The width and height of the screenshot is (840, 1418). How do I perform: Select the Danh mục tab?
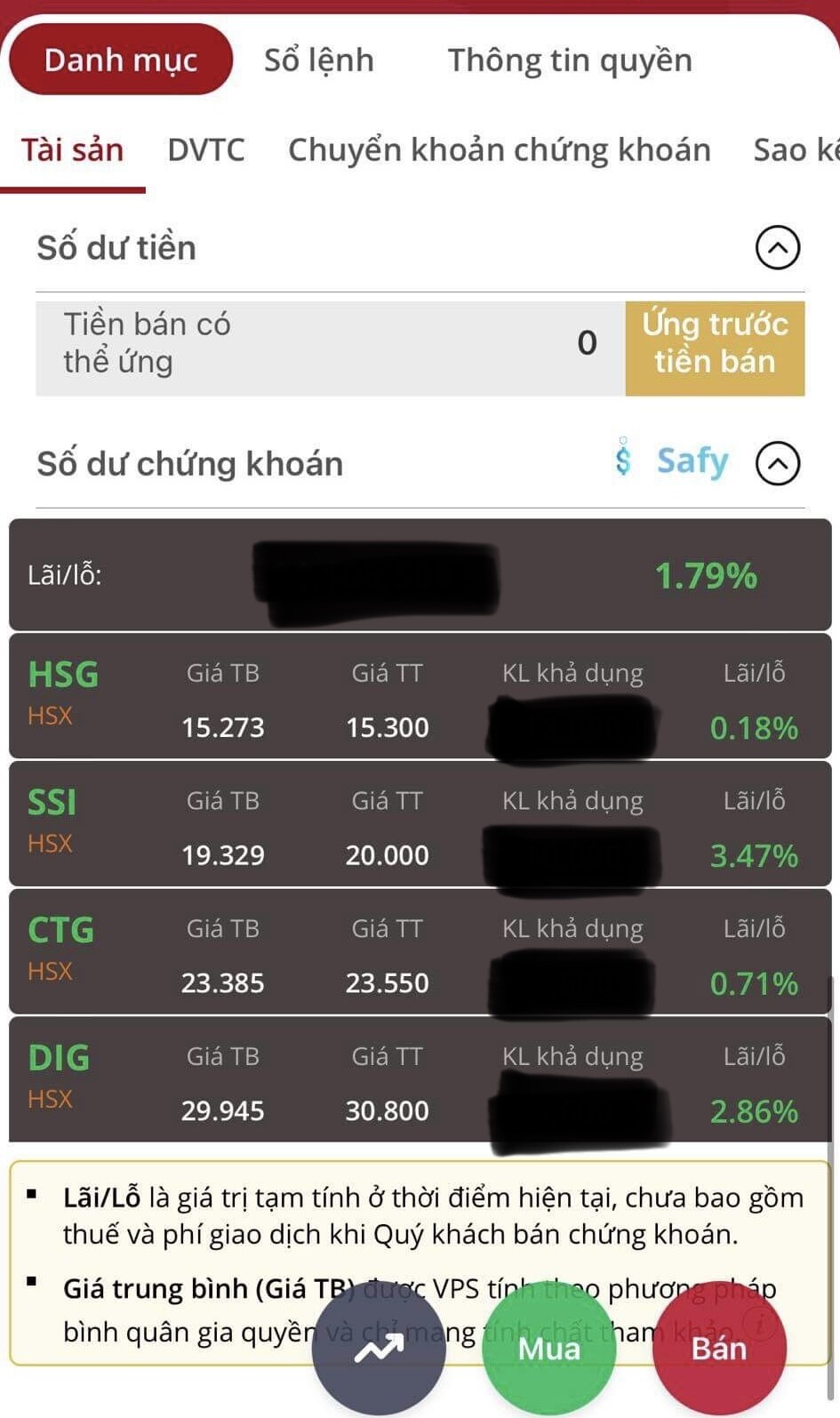click(121, 60)
